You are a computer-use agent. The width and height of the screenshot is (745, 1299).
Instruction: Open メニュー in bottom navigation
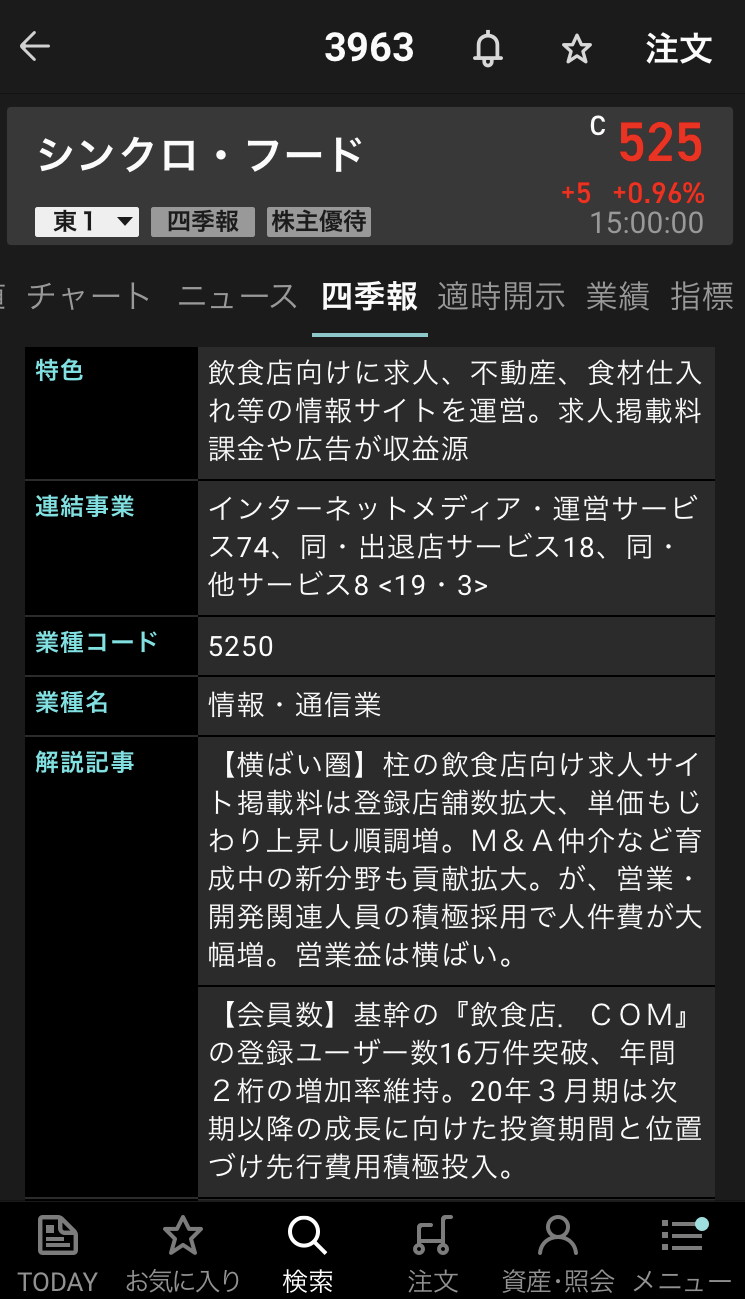pos(682,1252)
